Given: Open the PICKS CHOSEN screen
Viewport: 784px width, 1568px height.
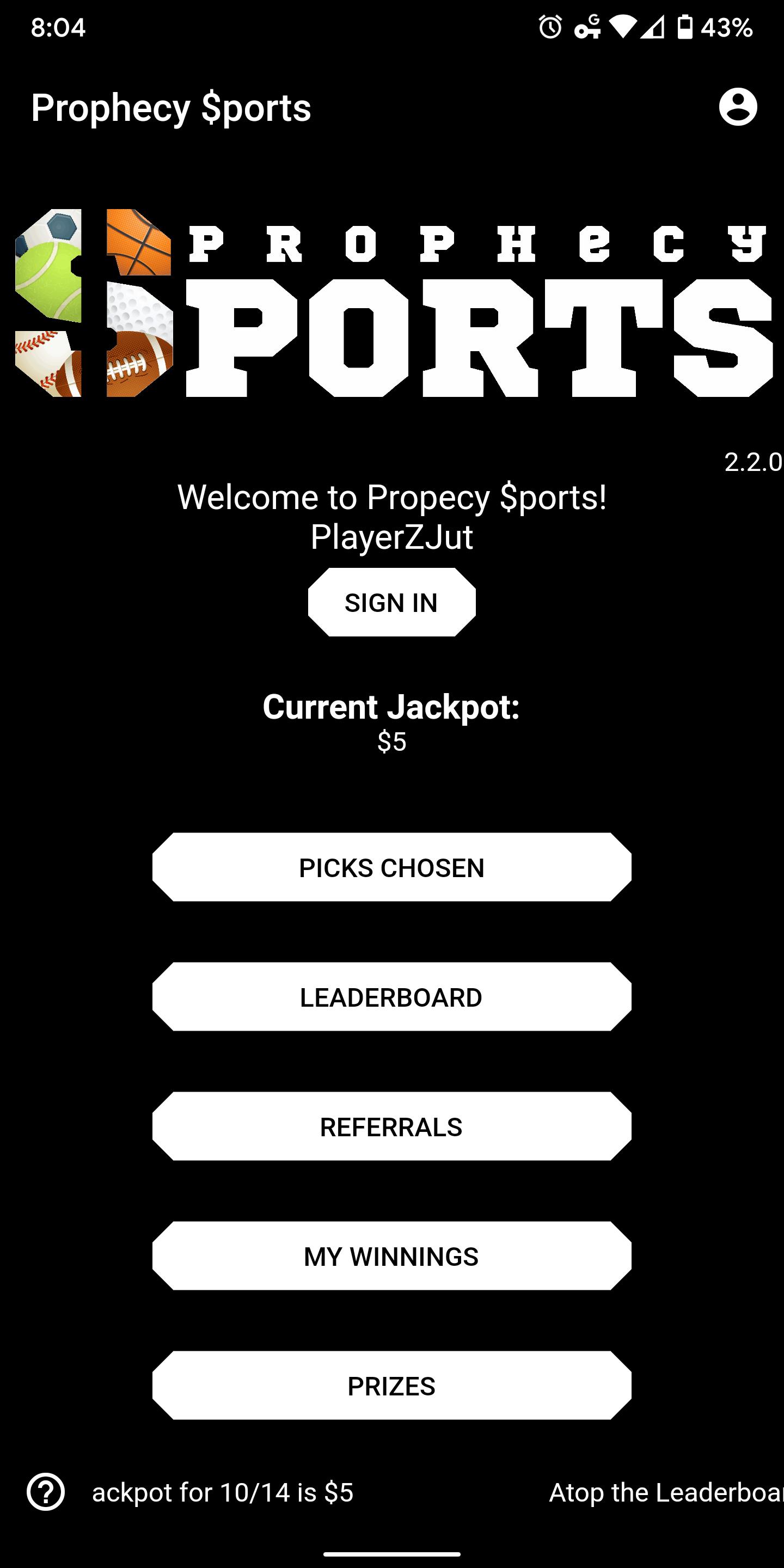Looking at the screenshot, I should point(391,867).
